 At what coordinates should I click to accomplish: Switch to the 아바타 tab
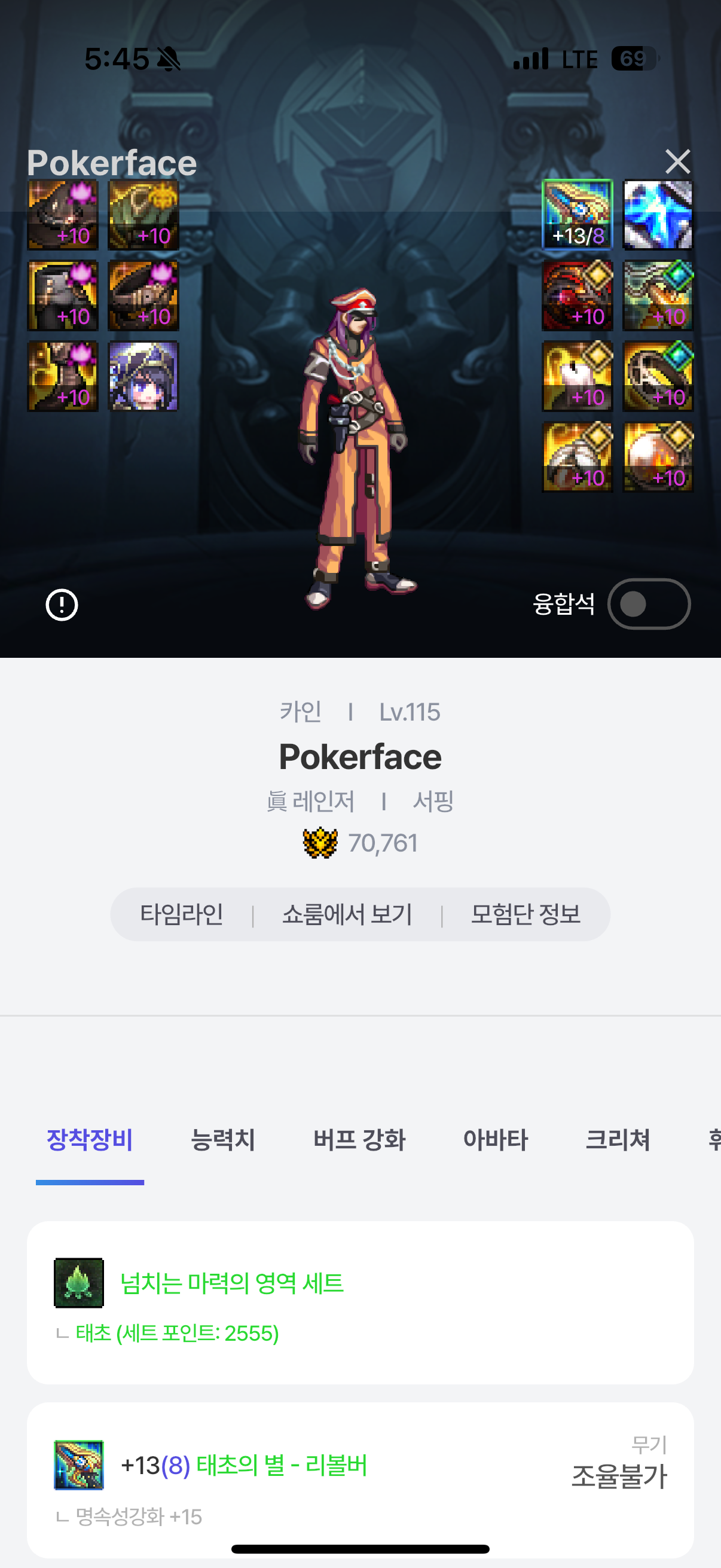(x=495, y=1139)
